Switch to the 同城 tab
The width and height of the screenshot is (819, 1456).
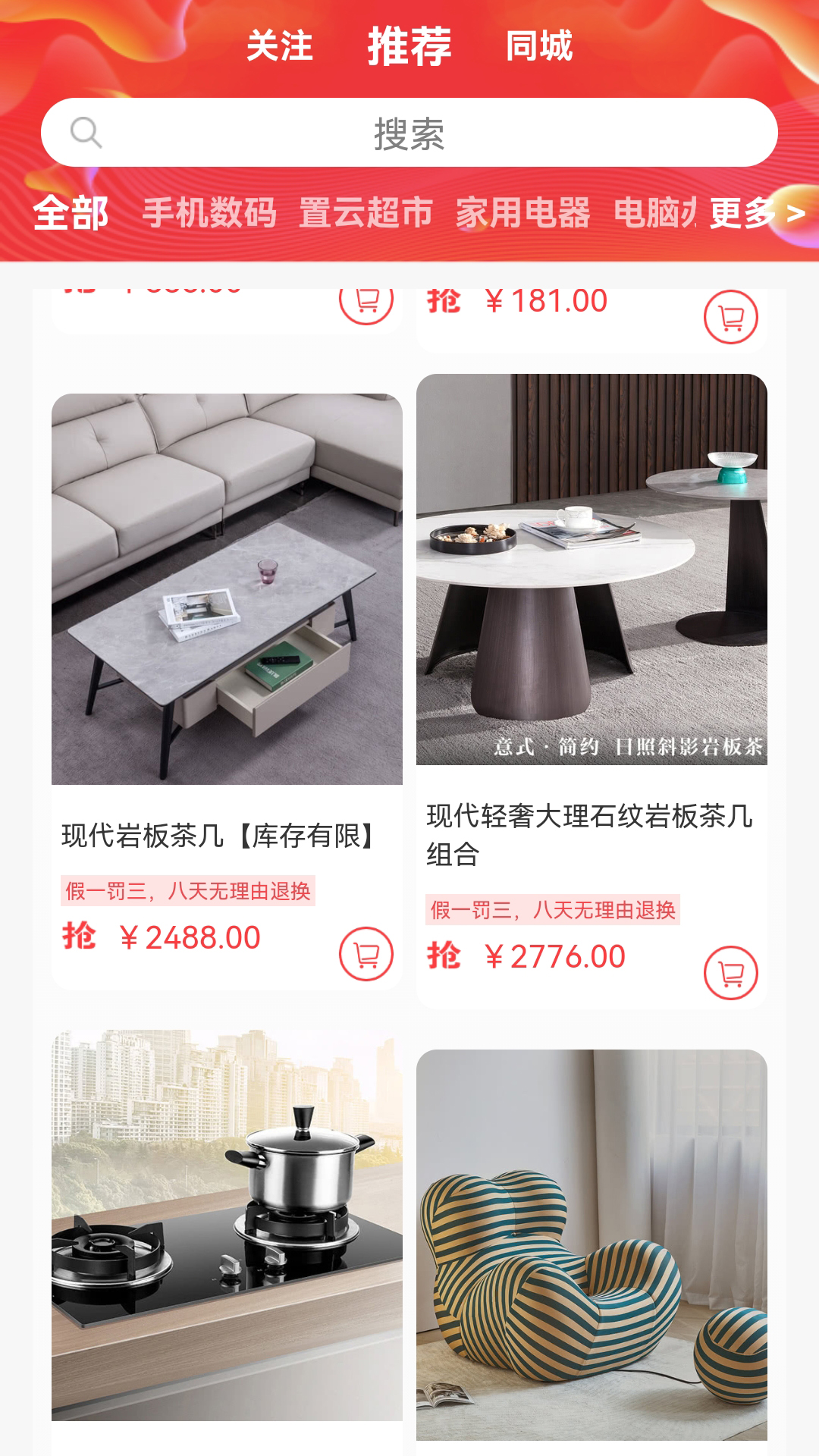pyautogui.click(x=540, y=48)
